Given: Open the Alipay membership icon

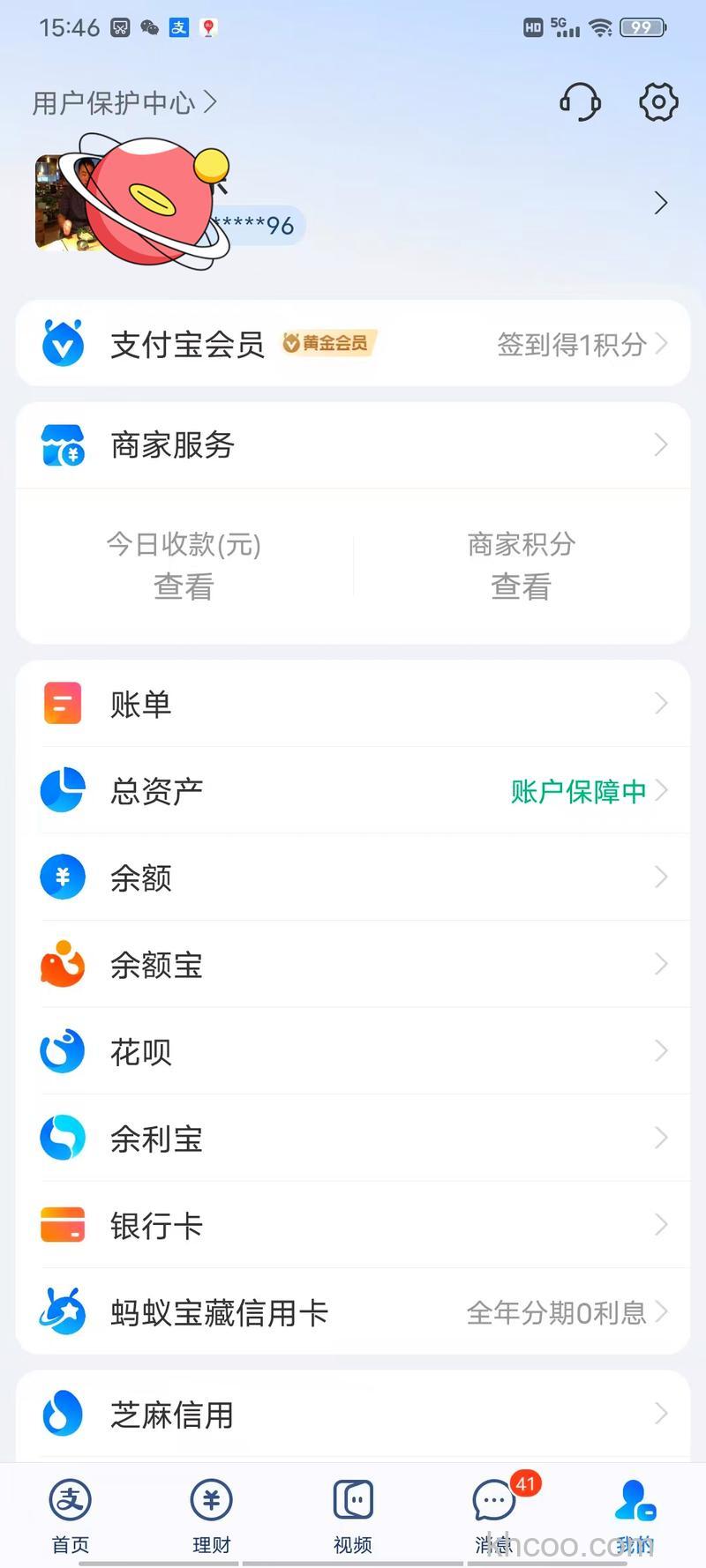Looking at the screenshot, I should 62,343.
